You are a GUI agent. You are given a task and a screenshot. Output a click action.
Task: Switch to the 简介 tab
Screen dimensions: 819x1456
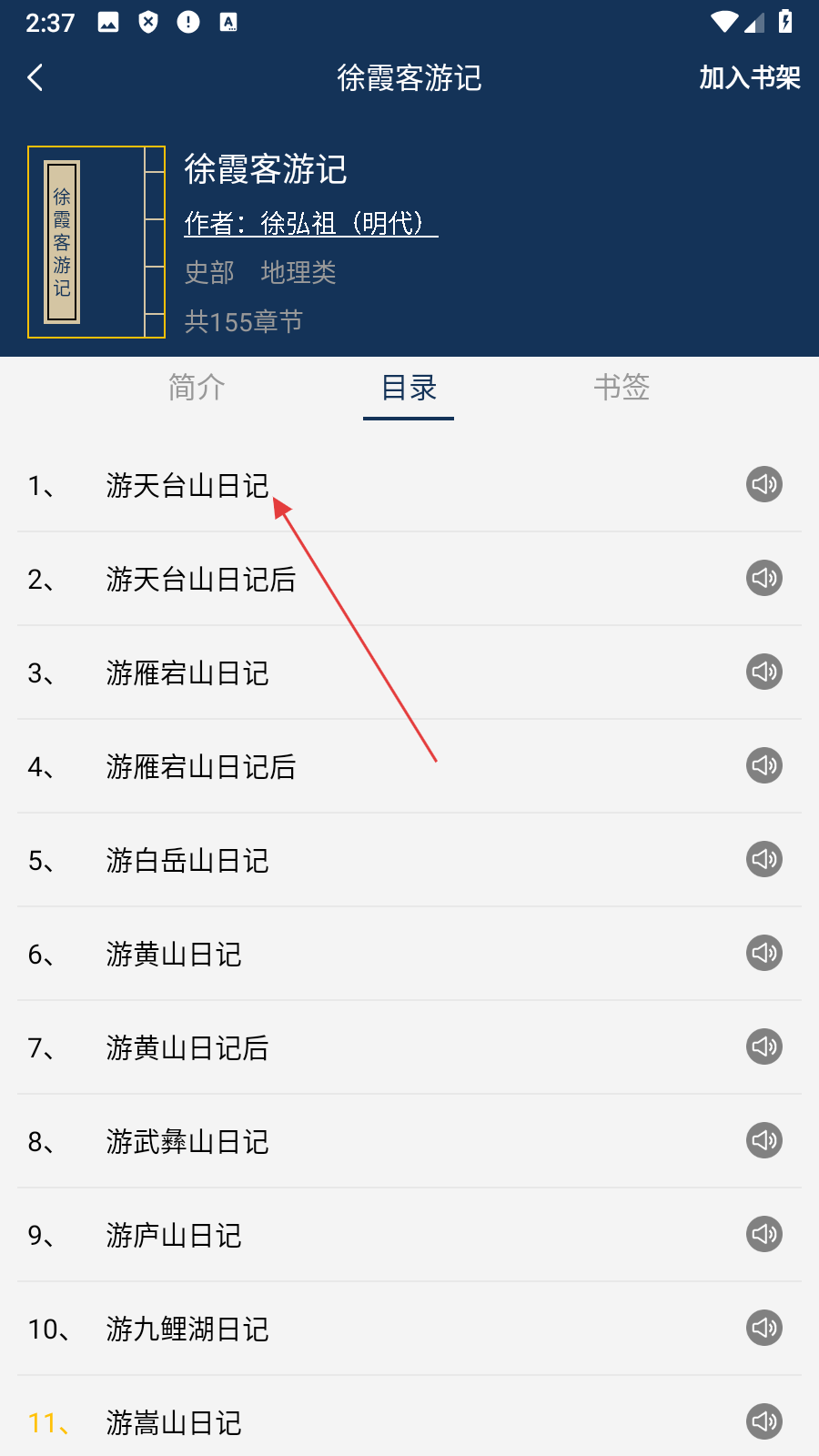tap(197, 388)
